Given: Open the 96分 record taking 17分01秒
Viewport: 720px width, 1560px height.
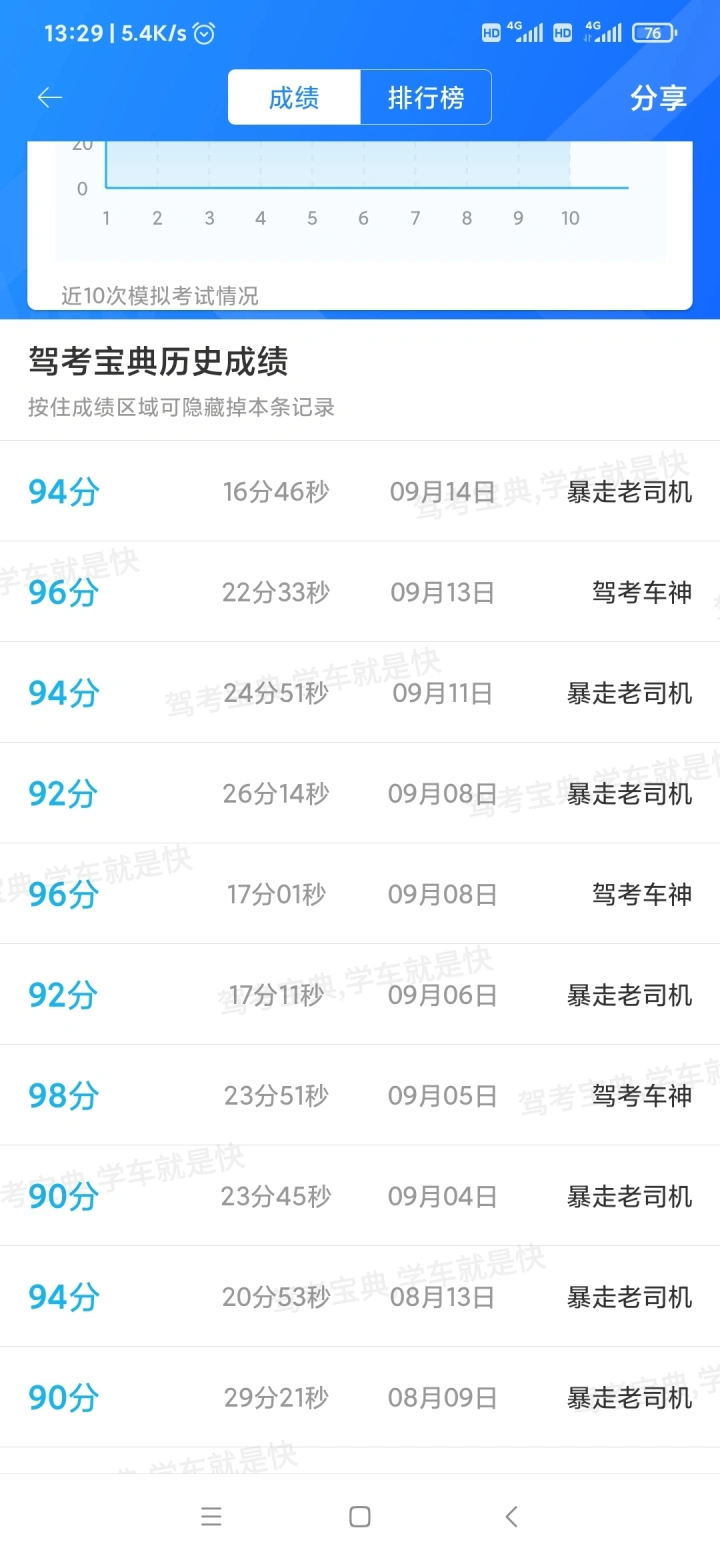Looking at the screenshot, I should click(x=360, y=894).
